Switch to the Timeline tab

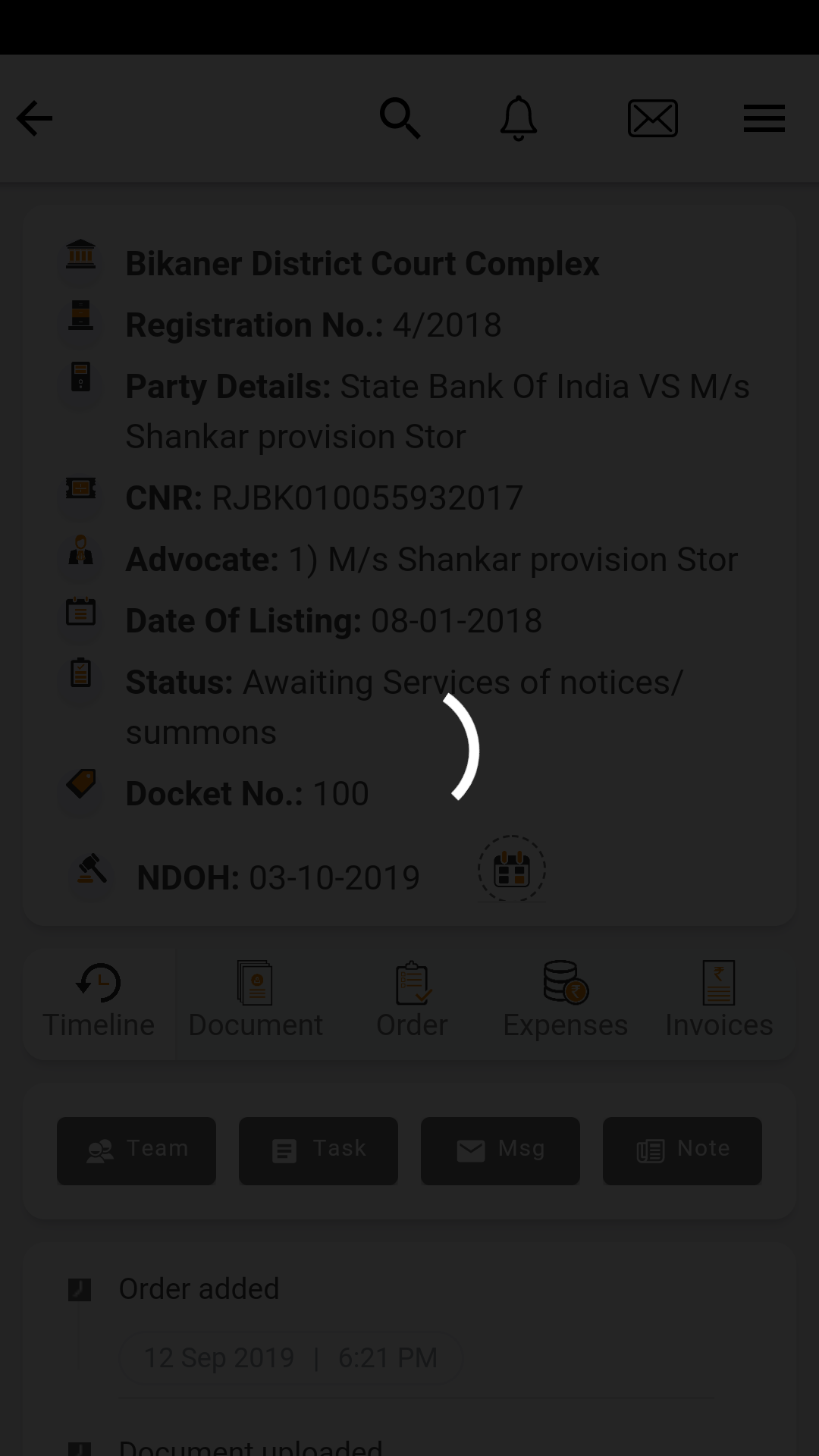point(99,1001)
